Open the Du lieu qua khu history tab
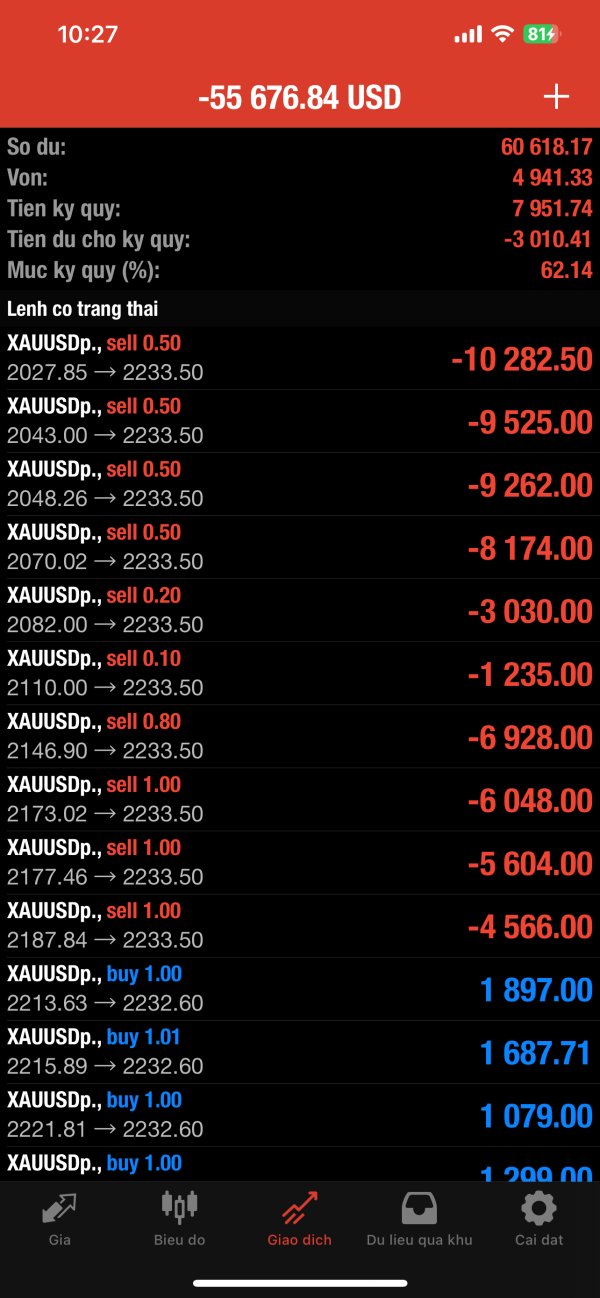The image size is (600, 1298). click(419, 1220)
